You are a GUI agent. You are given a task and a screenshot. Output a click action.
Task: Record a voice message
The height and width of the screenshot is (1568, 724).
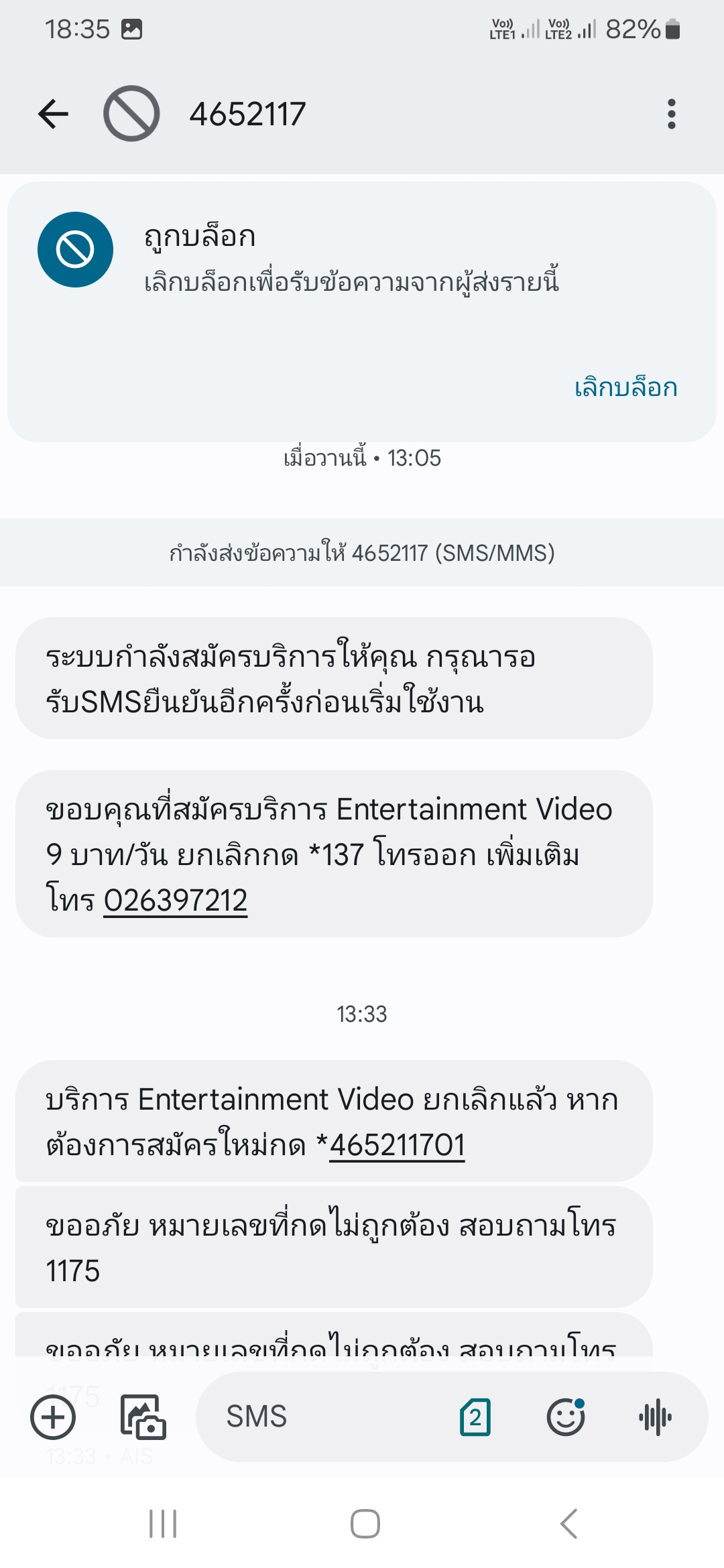pos(655,1417)
